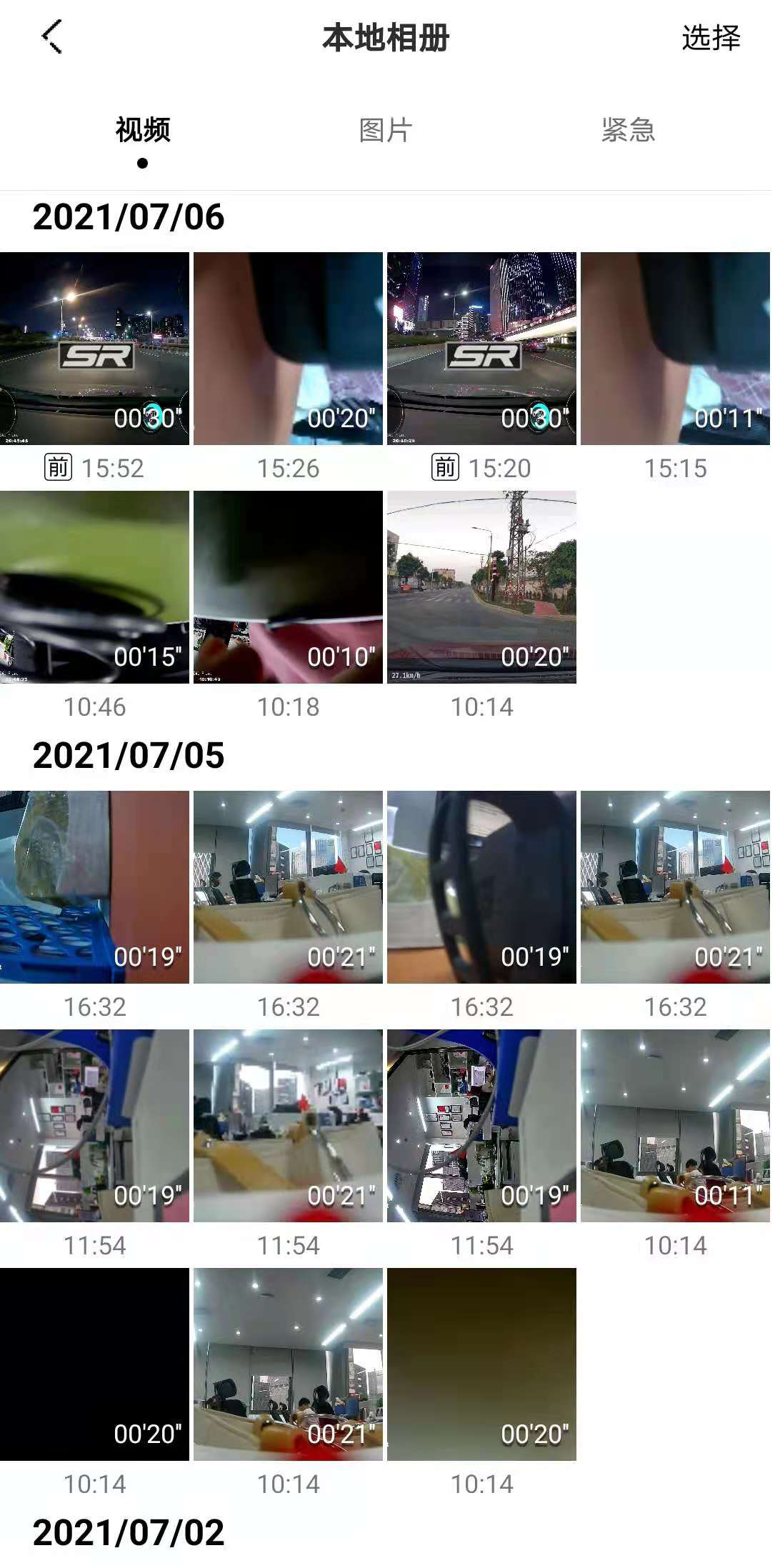Viewport: 775px width, 1568px height.
Task: Open the 10:18 video clip
Action: coord(288,587)
